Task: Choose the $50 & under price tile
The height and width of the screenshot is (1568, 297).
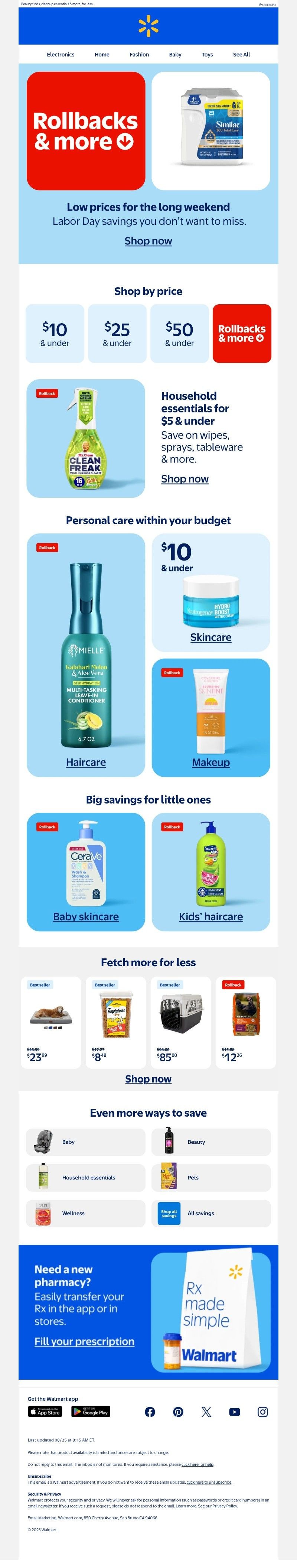Action: [x=180, y=334]
